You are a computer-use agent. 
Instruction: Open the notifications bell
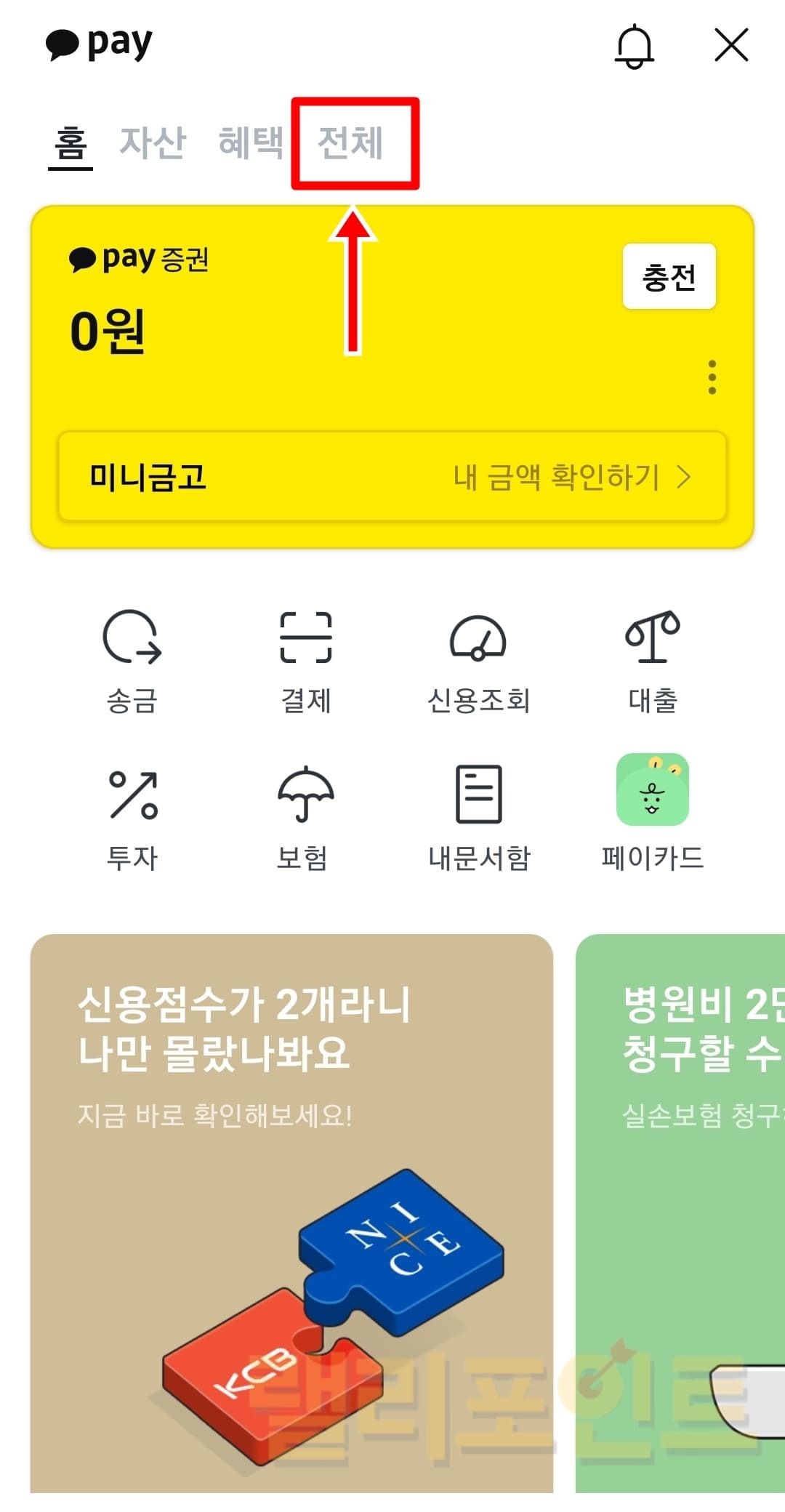point(635,47)
